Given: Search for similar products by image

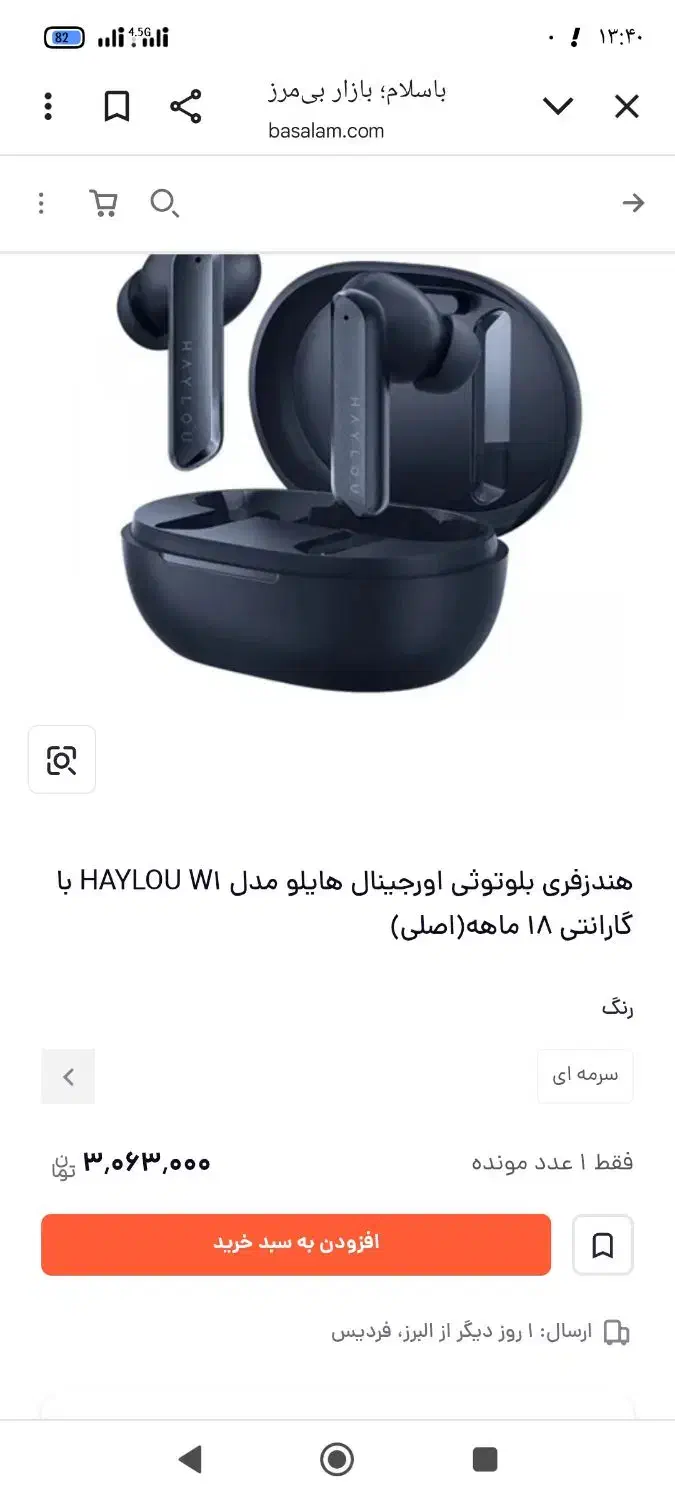Looking at the screenshot, I should click(x=62, y=760).
